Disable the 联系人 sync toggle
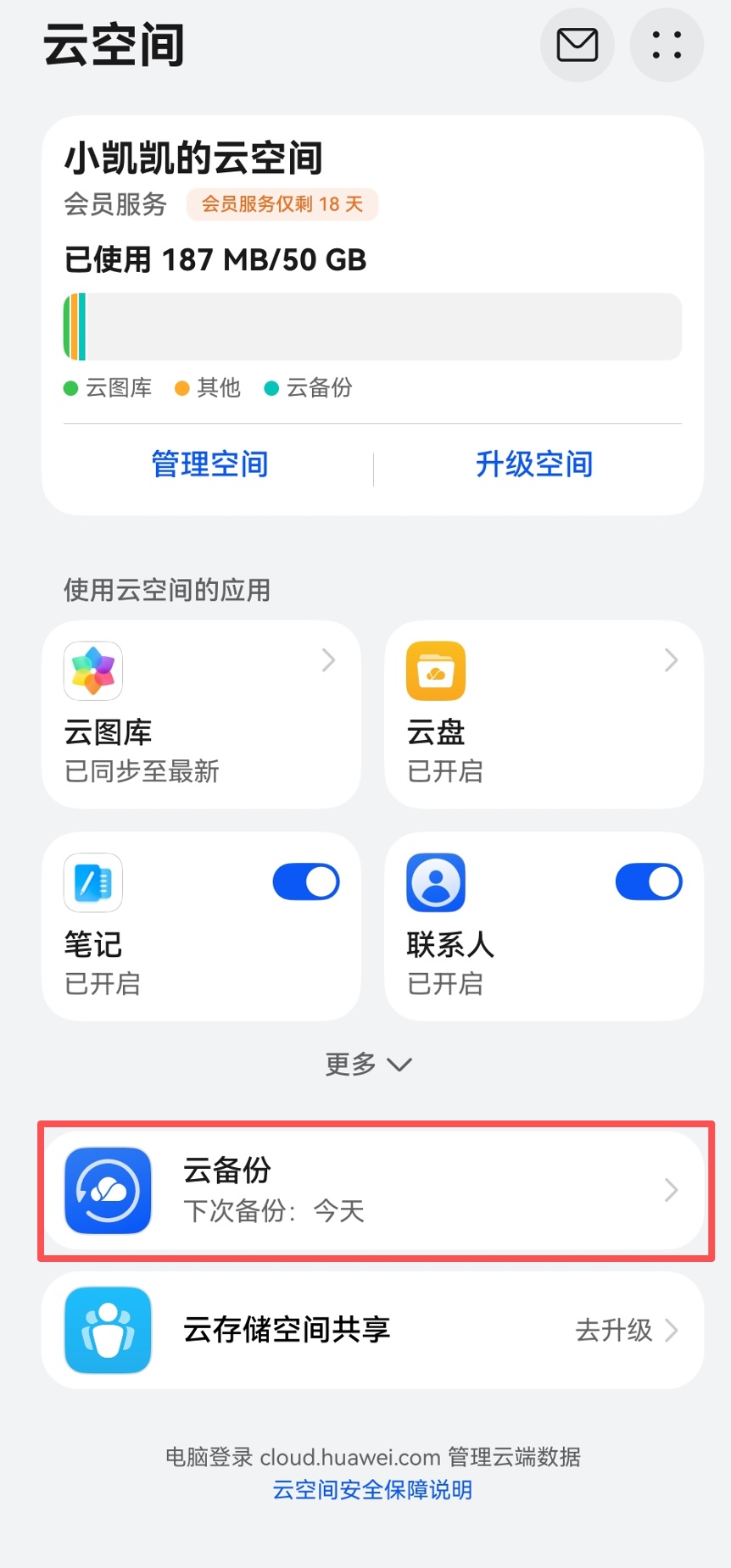 coord(649,882)
